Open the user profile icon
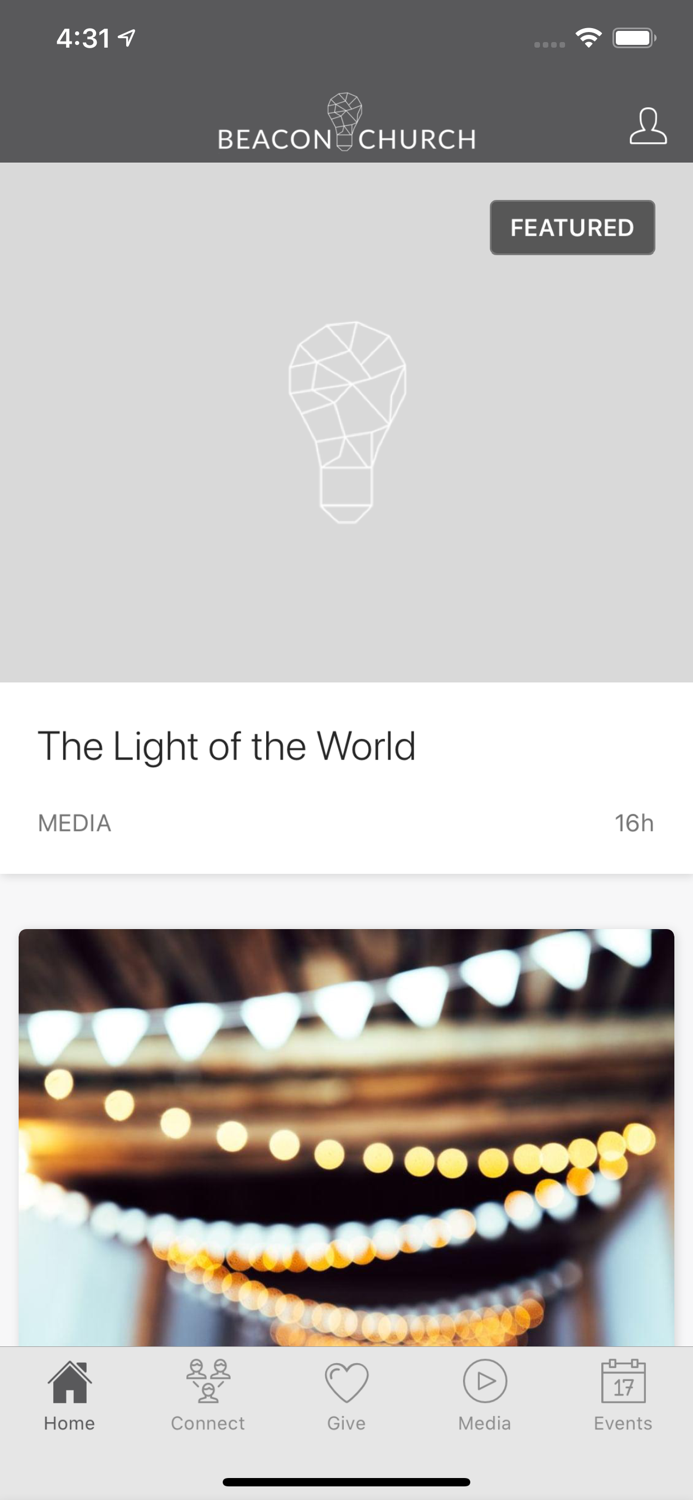 pos(647,127)
